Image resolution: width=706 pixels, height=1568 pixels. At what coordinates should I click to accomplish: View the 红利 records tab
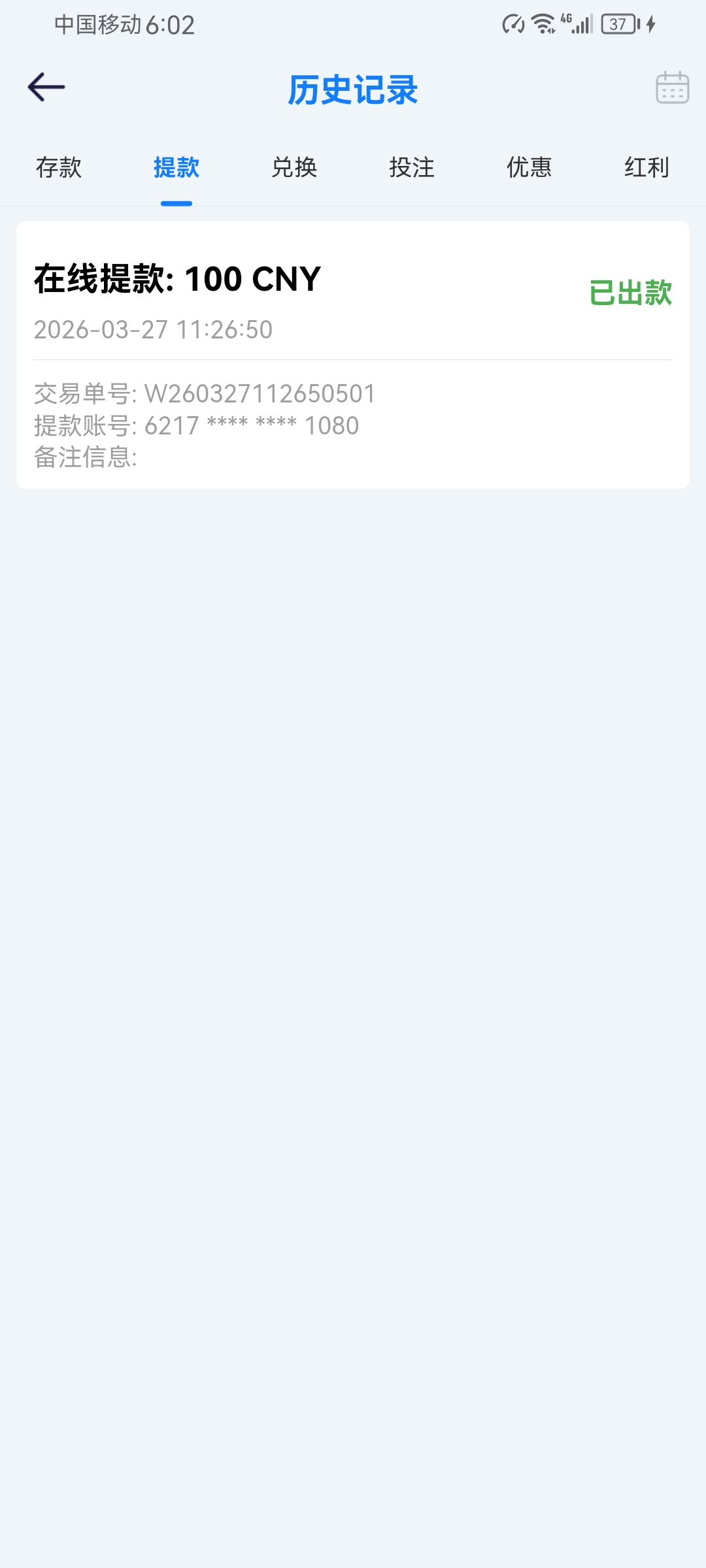[x=648, y=169]
